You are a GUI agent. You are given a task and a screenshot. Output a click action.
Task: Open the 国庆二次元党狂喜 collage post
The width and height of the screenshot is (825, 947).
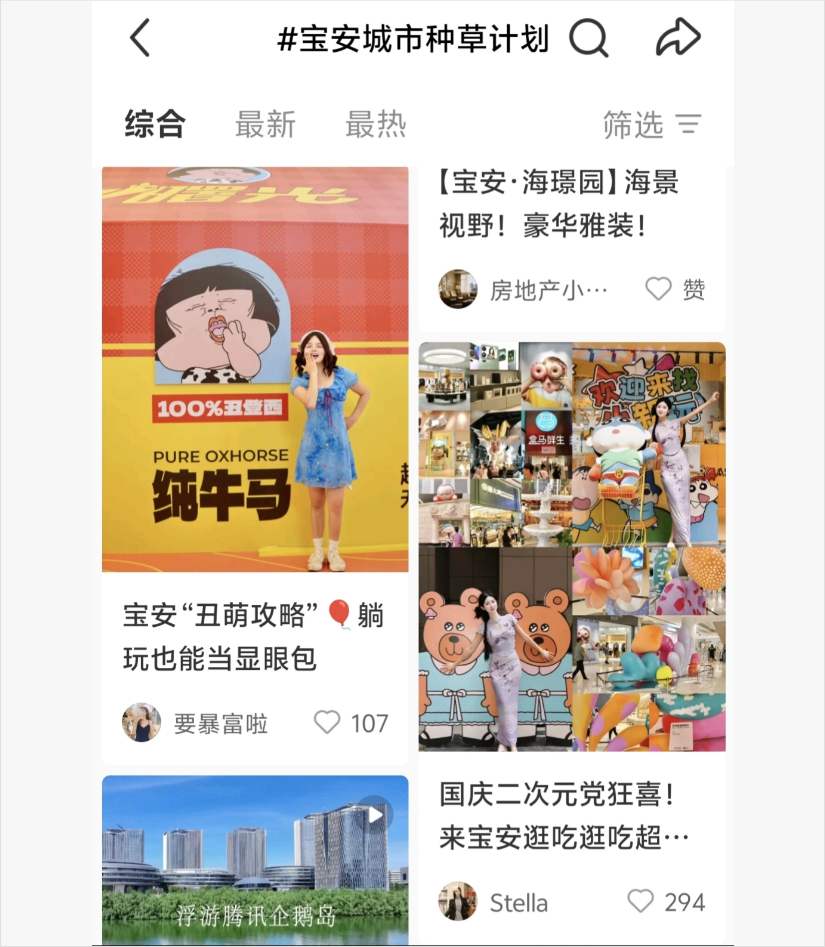(x=572, y=547)
